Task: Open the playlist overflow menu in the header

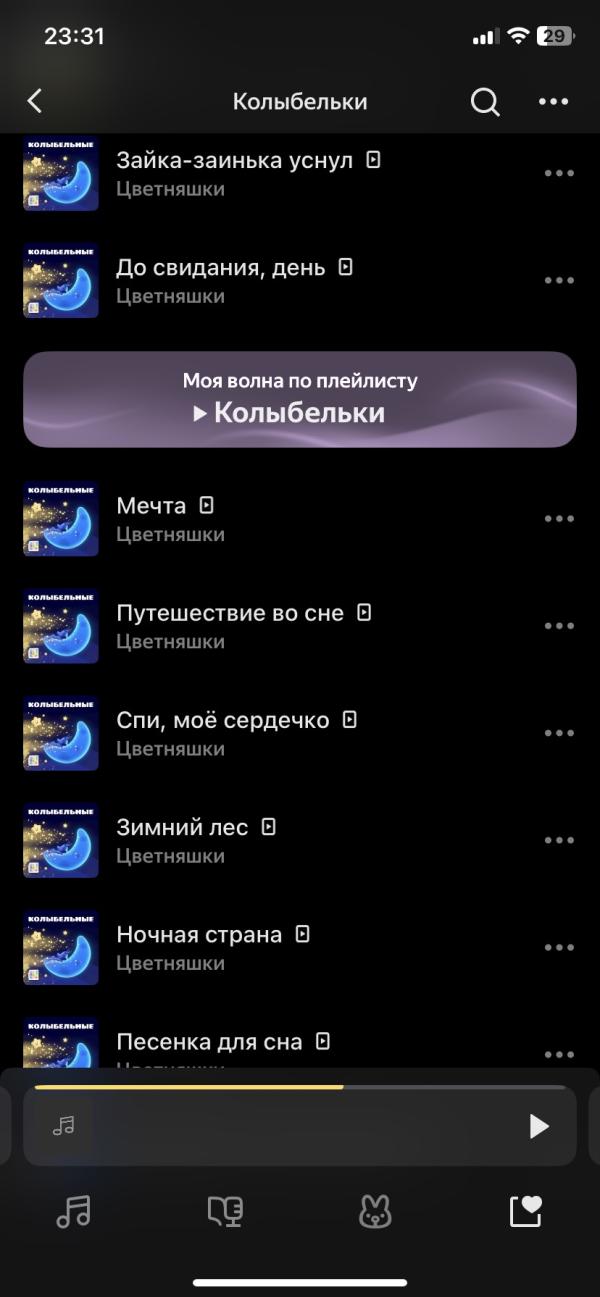Action: pos(553,101)
